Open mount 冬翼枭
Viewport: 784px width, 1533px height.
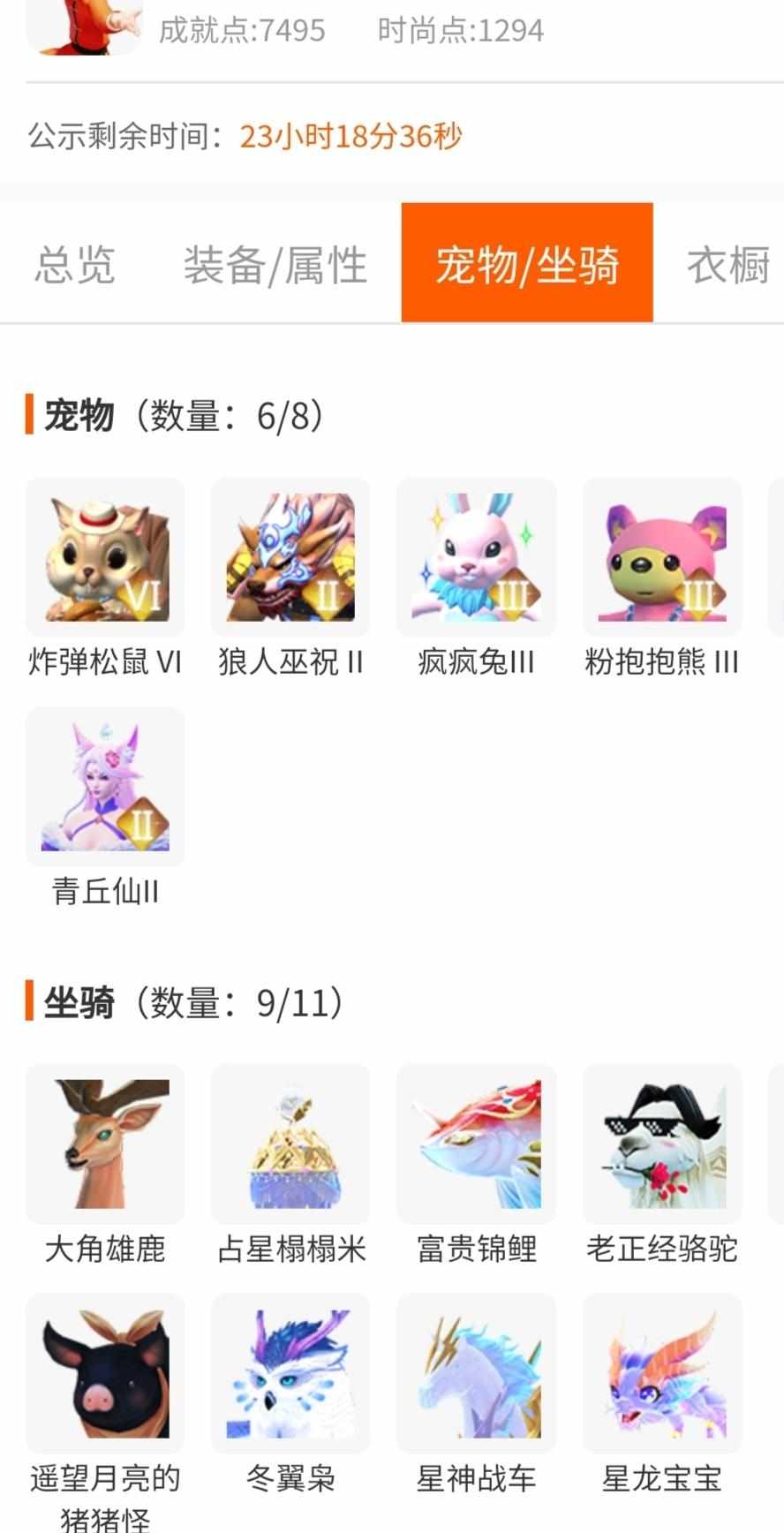(x=290, y=1374)
